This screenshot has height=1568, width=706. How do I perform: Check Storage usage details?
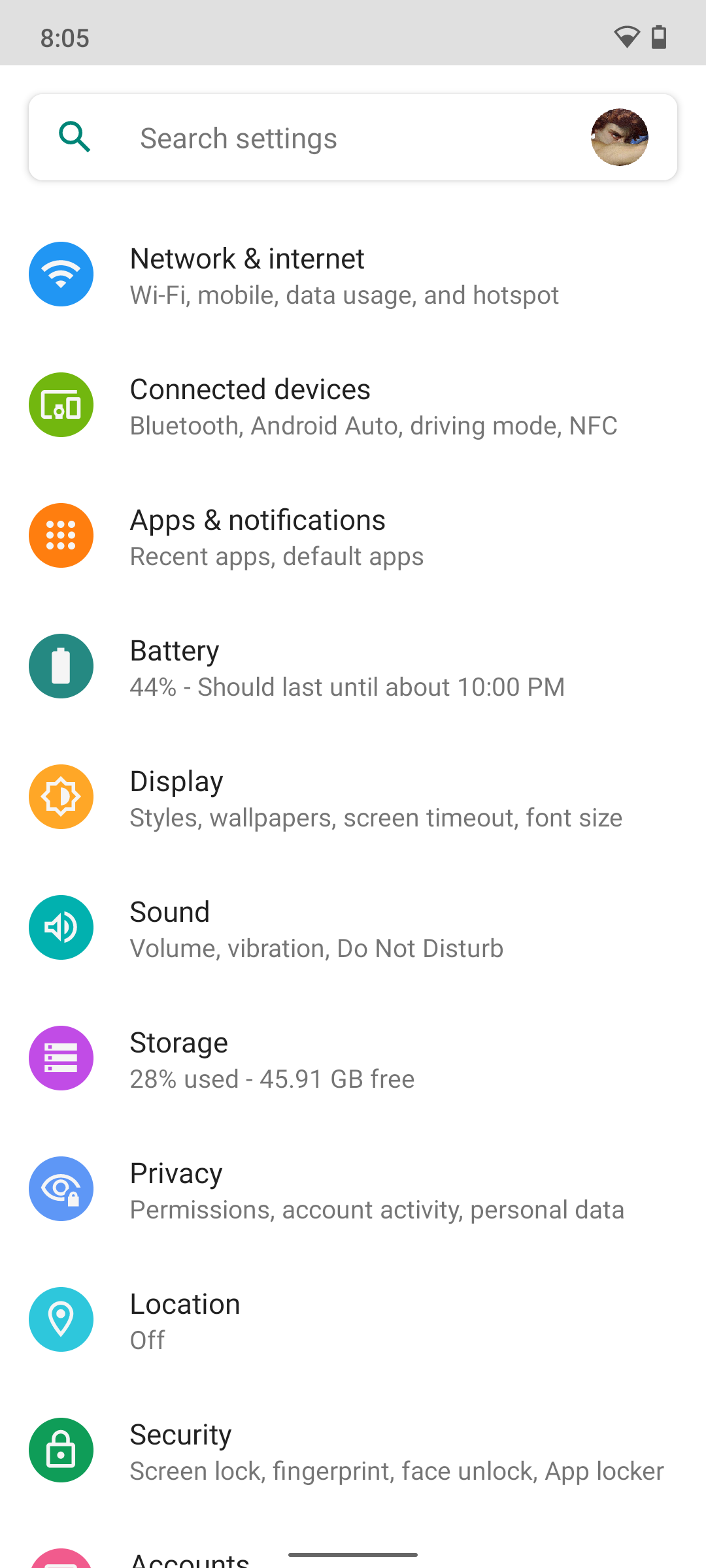click(353, 1059)
